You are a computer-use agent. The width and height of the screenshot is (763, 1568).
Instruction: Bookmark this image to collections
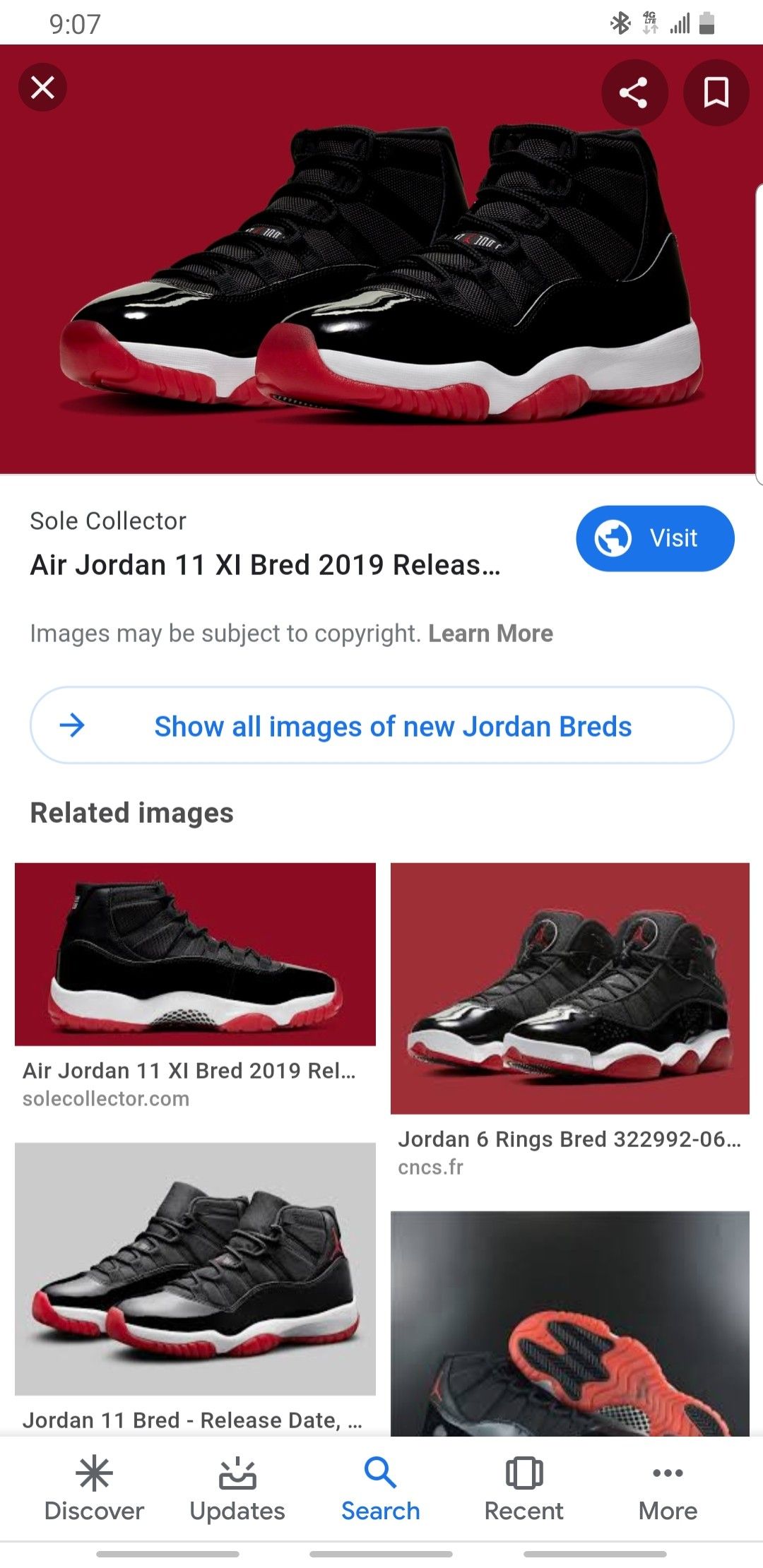pyautogui.click(x=716, y=93)
